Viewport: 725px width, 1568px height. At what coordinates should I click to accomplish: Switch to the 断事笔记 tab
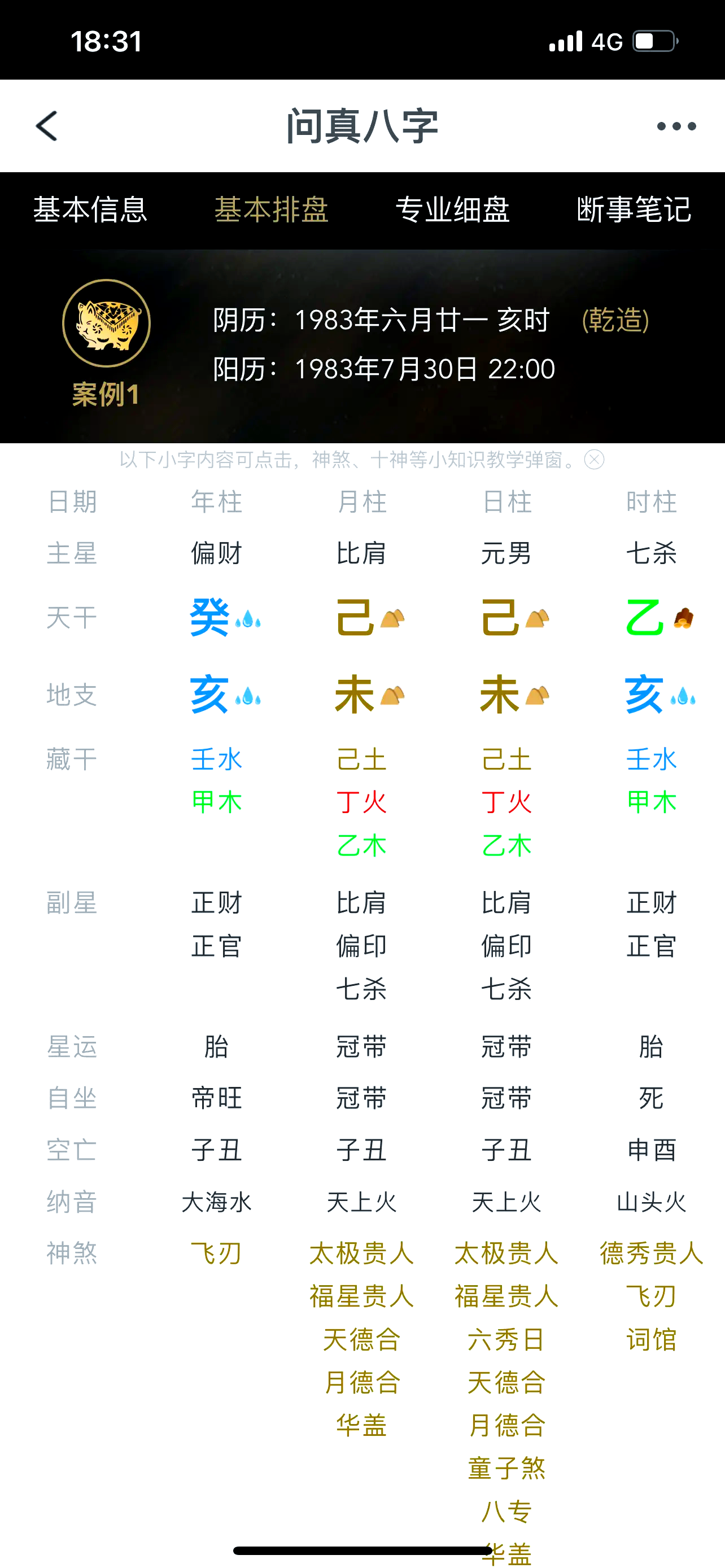[x=634, y=210]
